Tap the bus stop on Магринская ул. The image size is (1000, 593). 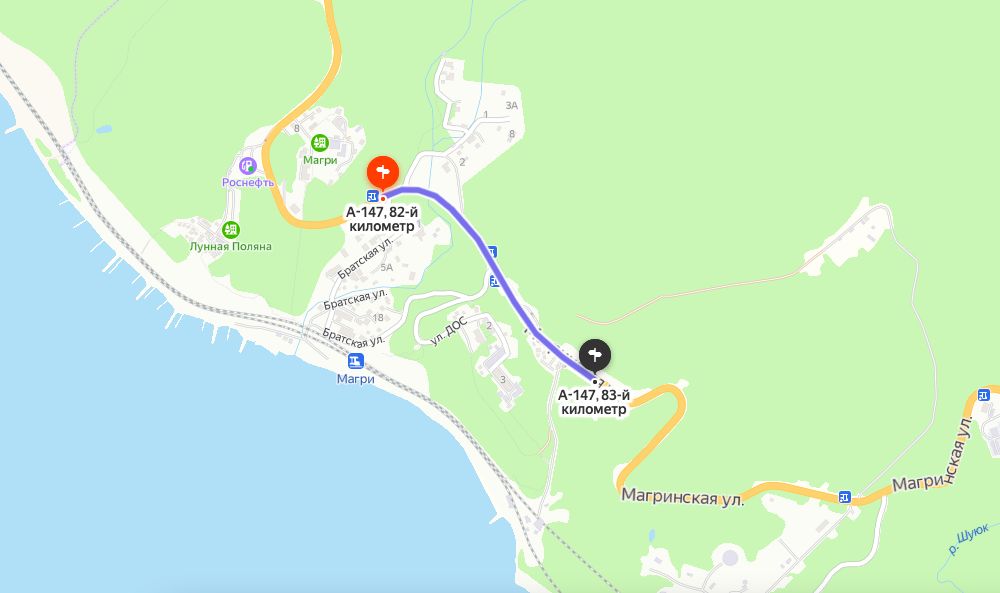(845, 497)
